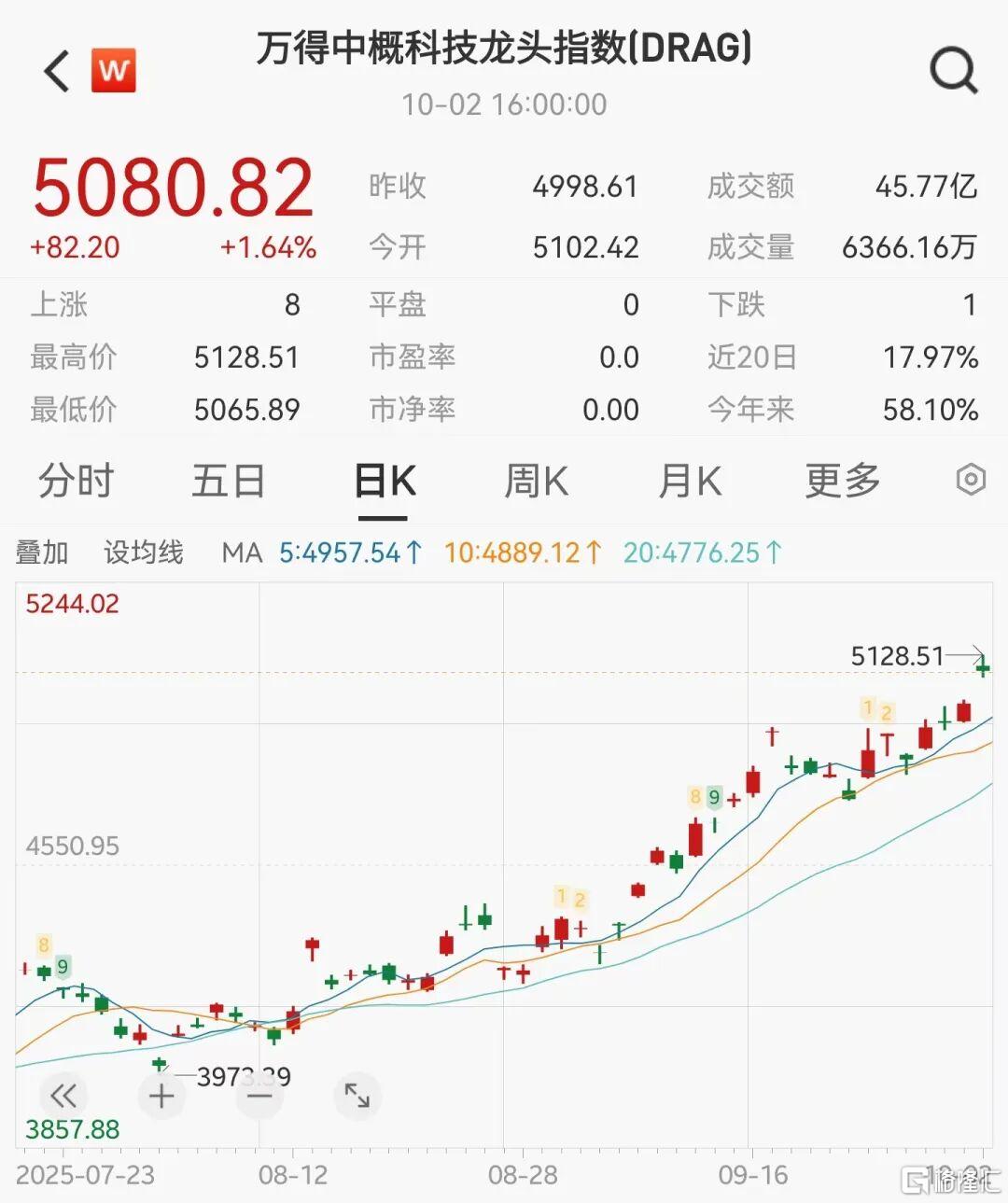
Task: Zoom in the K-line chart with plus
Action: [161, 1095]
